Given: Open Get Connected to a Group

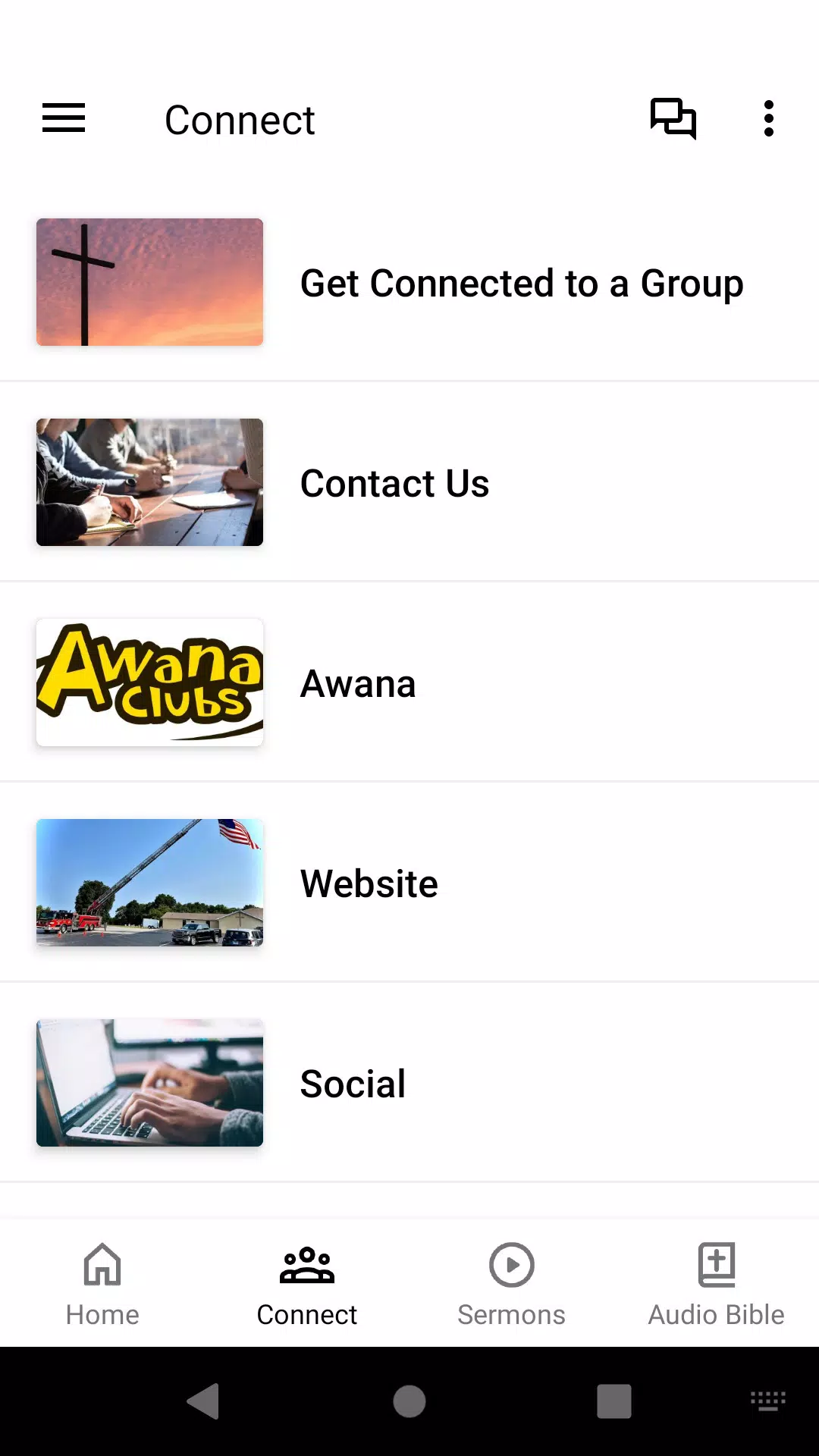Looking at the screenshot, I should [409, 283].
